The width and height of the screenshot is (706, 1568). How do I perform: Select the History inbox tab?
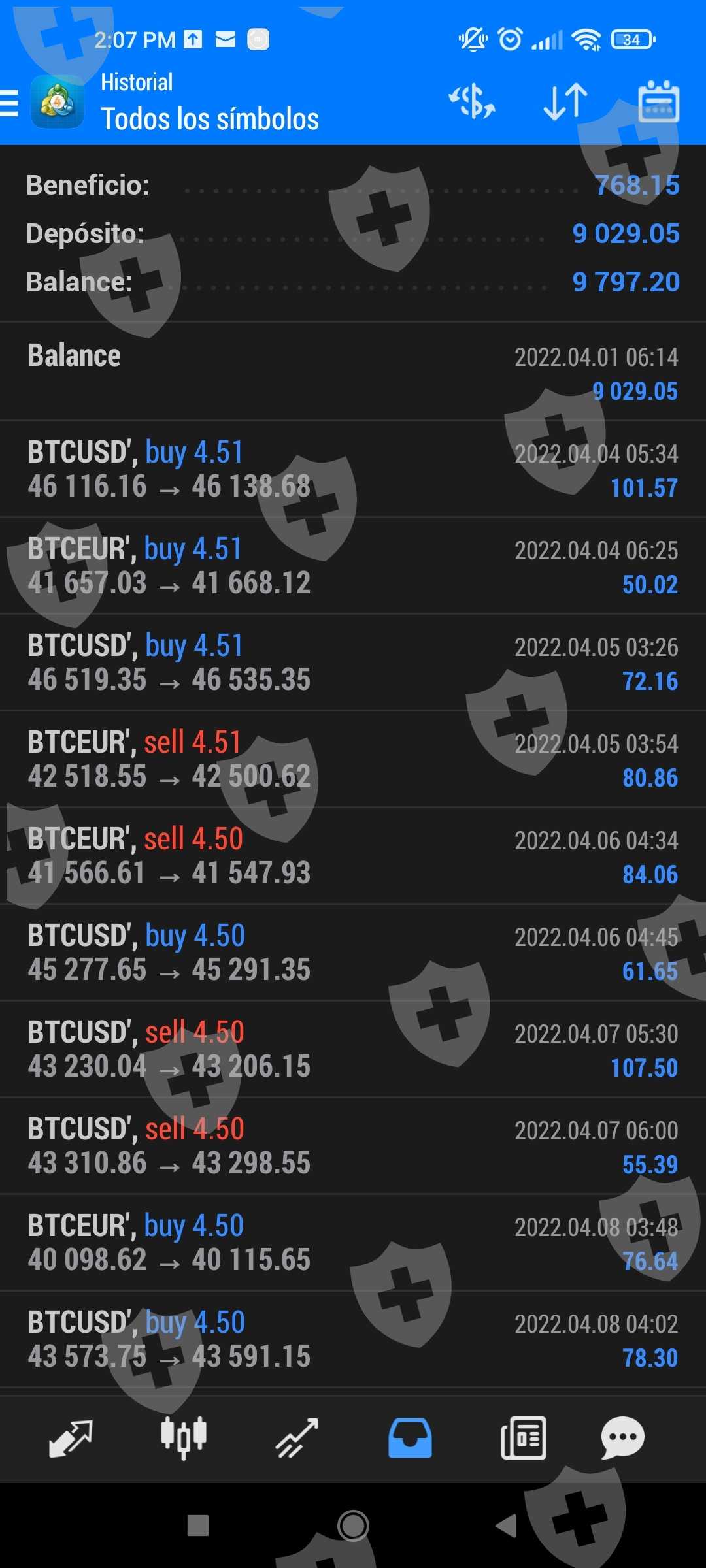pos(410,1438)
